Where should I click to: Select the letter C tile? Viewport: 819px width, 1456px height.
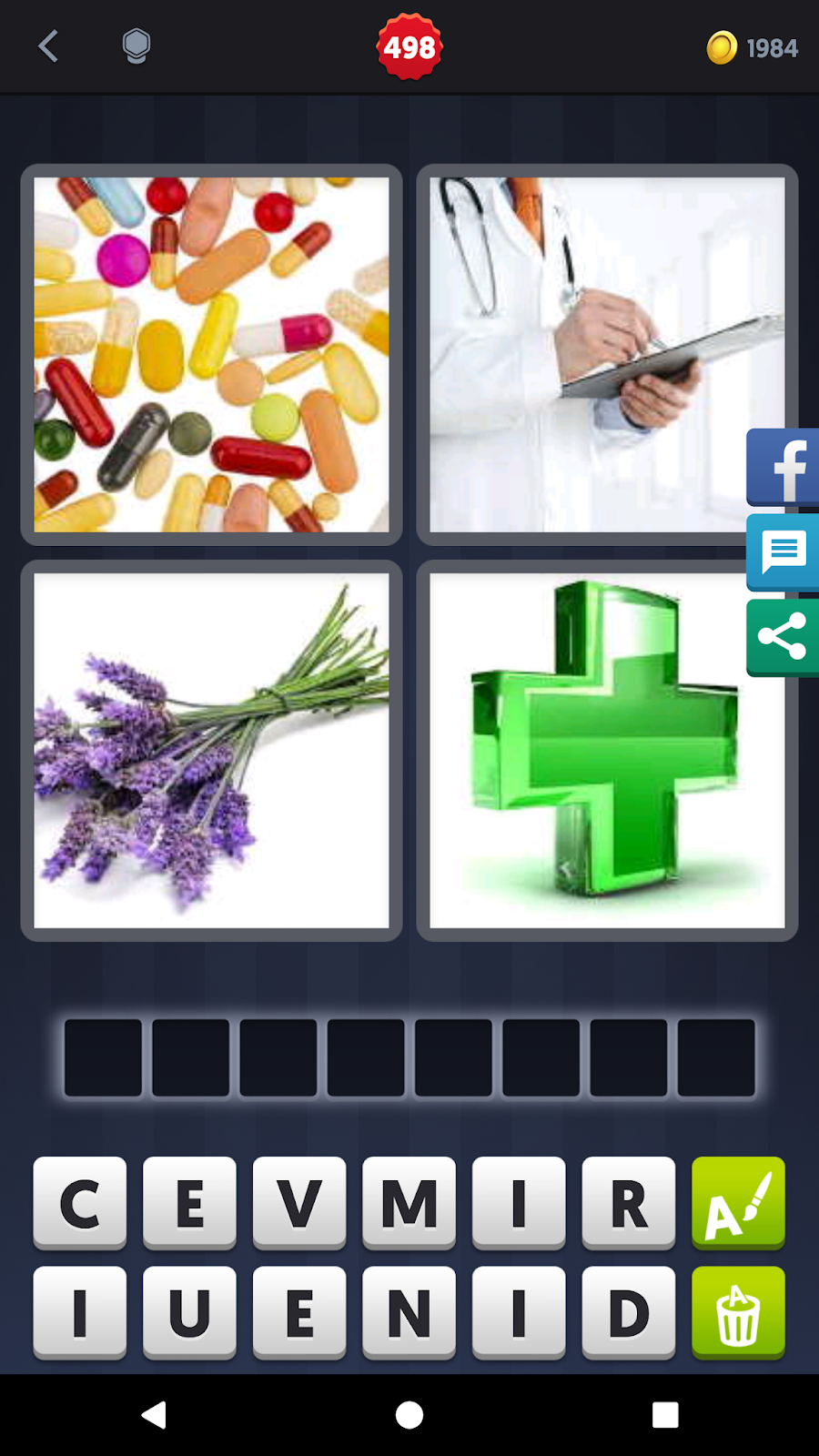coord(80,1203)
